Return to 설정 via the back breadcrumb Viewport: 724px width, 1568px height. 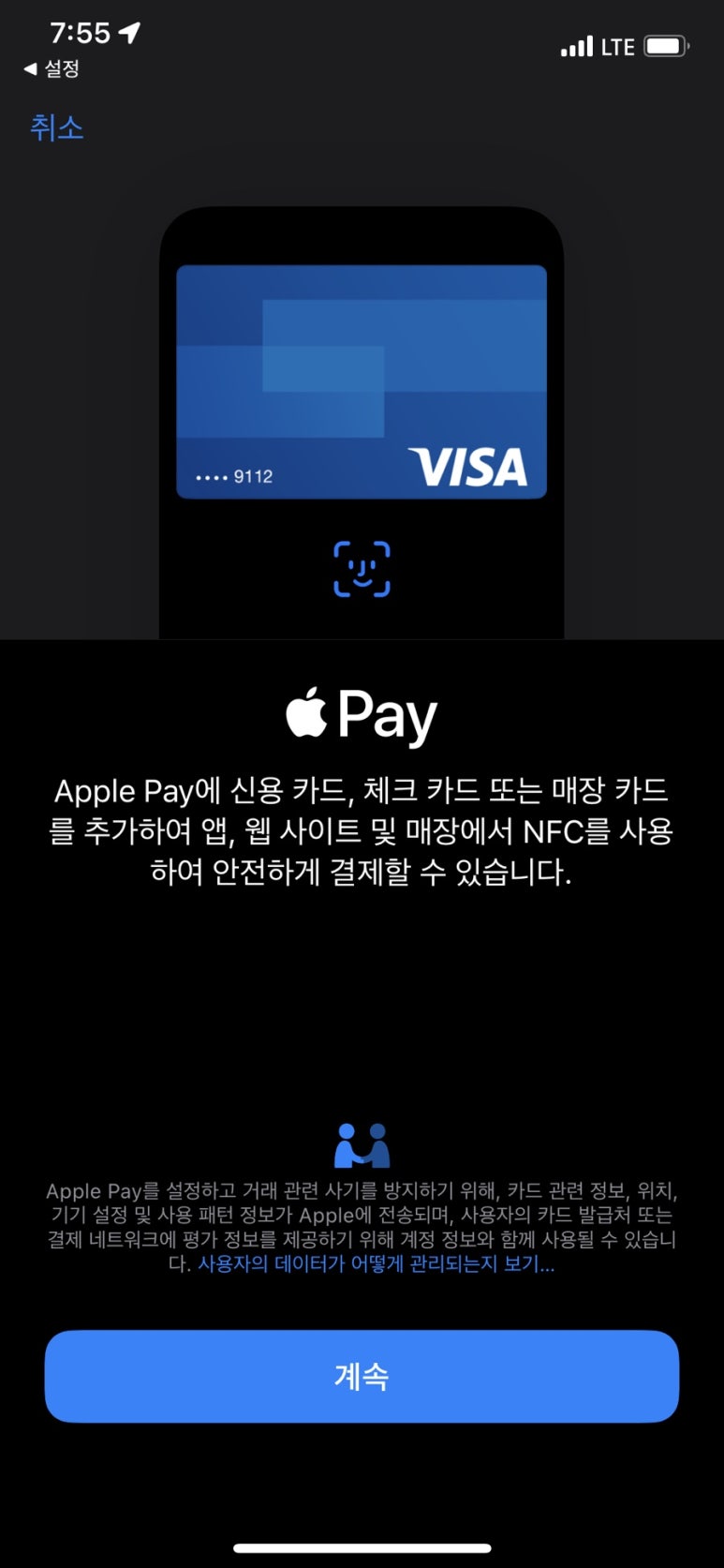pyautogui.click(x=52, y=68)
